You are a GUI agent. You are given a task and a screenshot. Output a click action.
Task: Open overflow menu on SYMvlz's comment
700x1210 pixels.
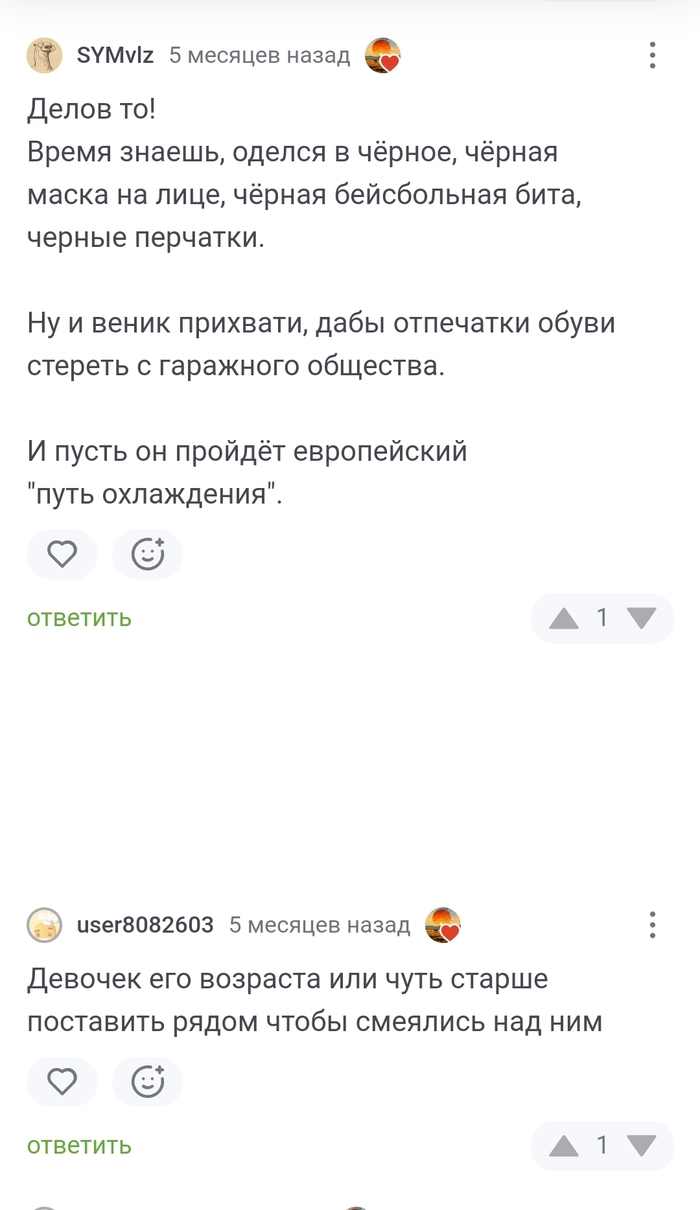[x=652, y=55]
